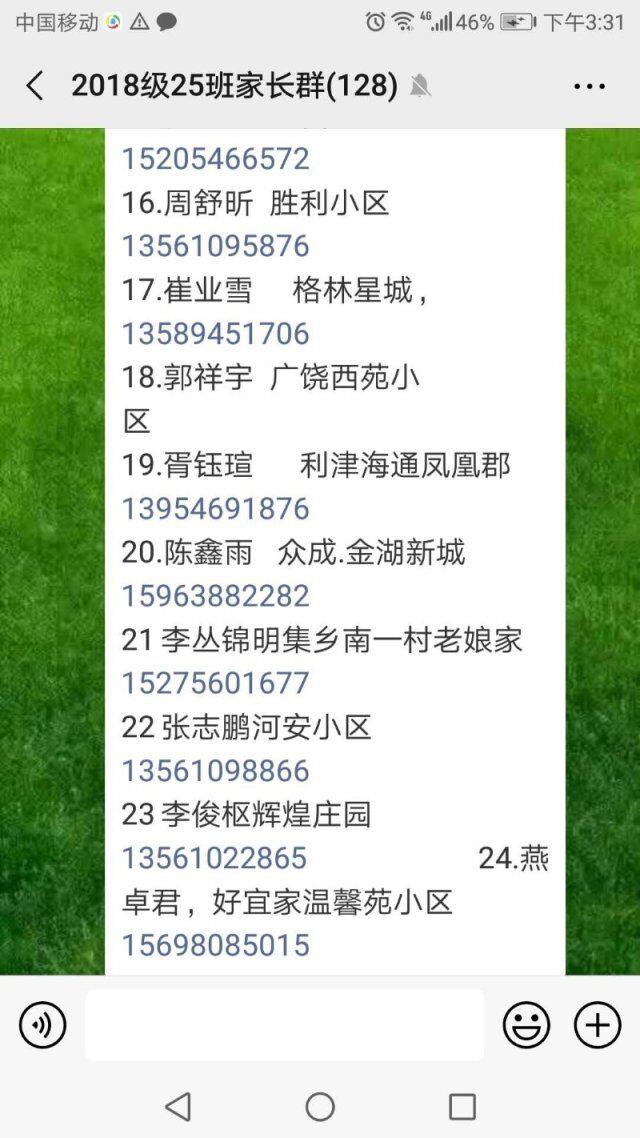
Task: Open the emoji picker
Action: pyautogui.click(x=526, y=1025)
